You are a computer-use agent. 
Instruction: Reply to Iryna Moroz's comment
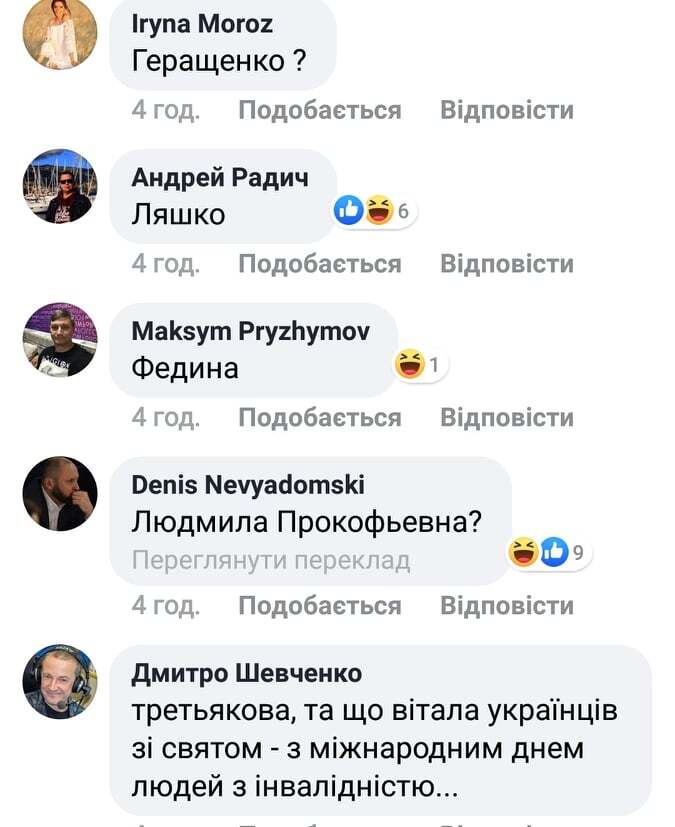tap(506, 110)
